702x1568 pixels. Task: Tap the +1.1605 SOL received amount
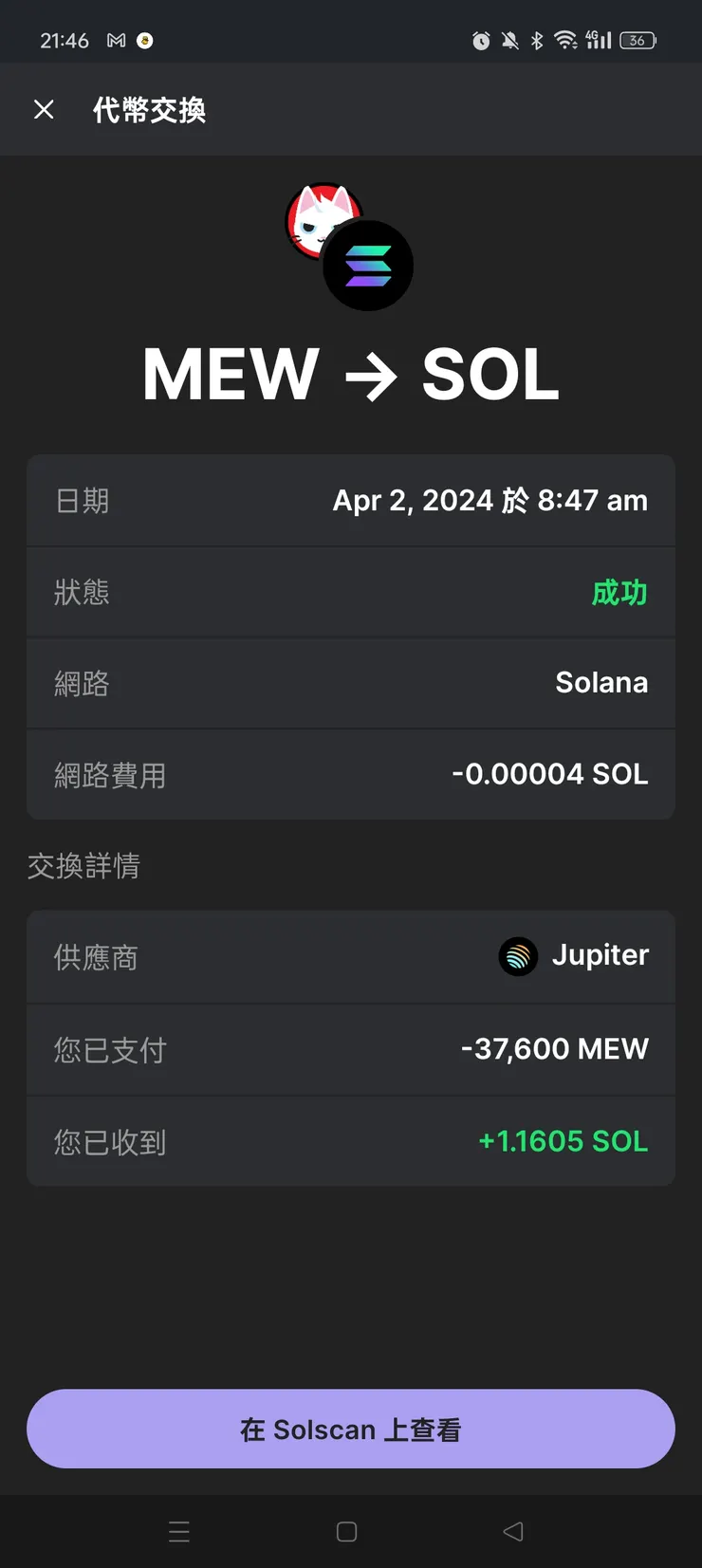[563, 1140]
